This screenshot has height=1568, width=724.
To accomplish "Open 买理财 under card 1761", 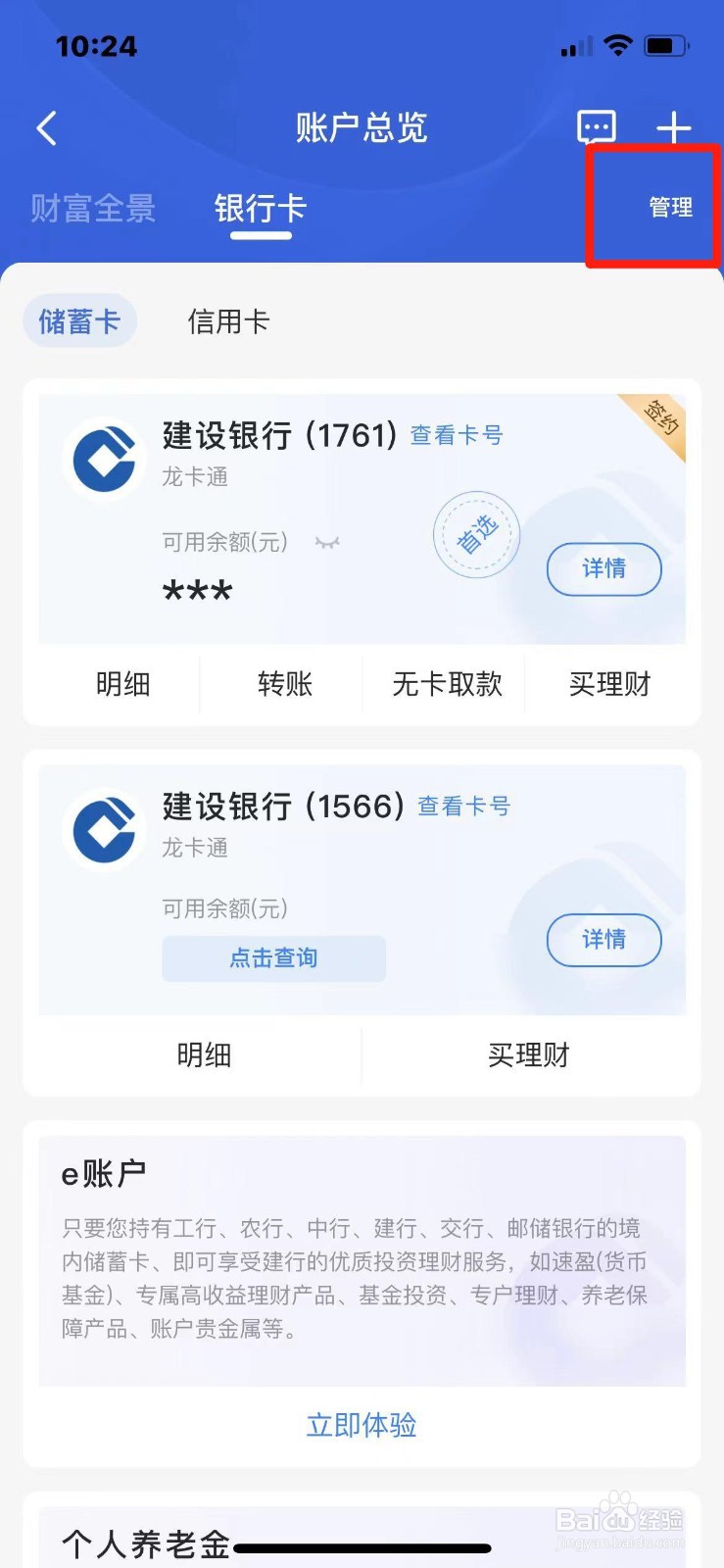I will click(x=609, y=684).
